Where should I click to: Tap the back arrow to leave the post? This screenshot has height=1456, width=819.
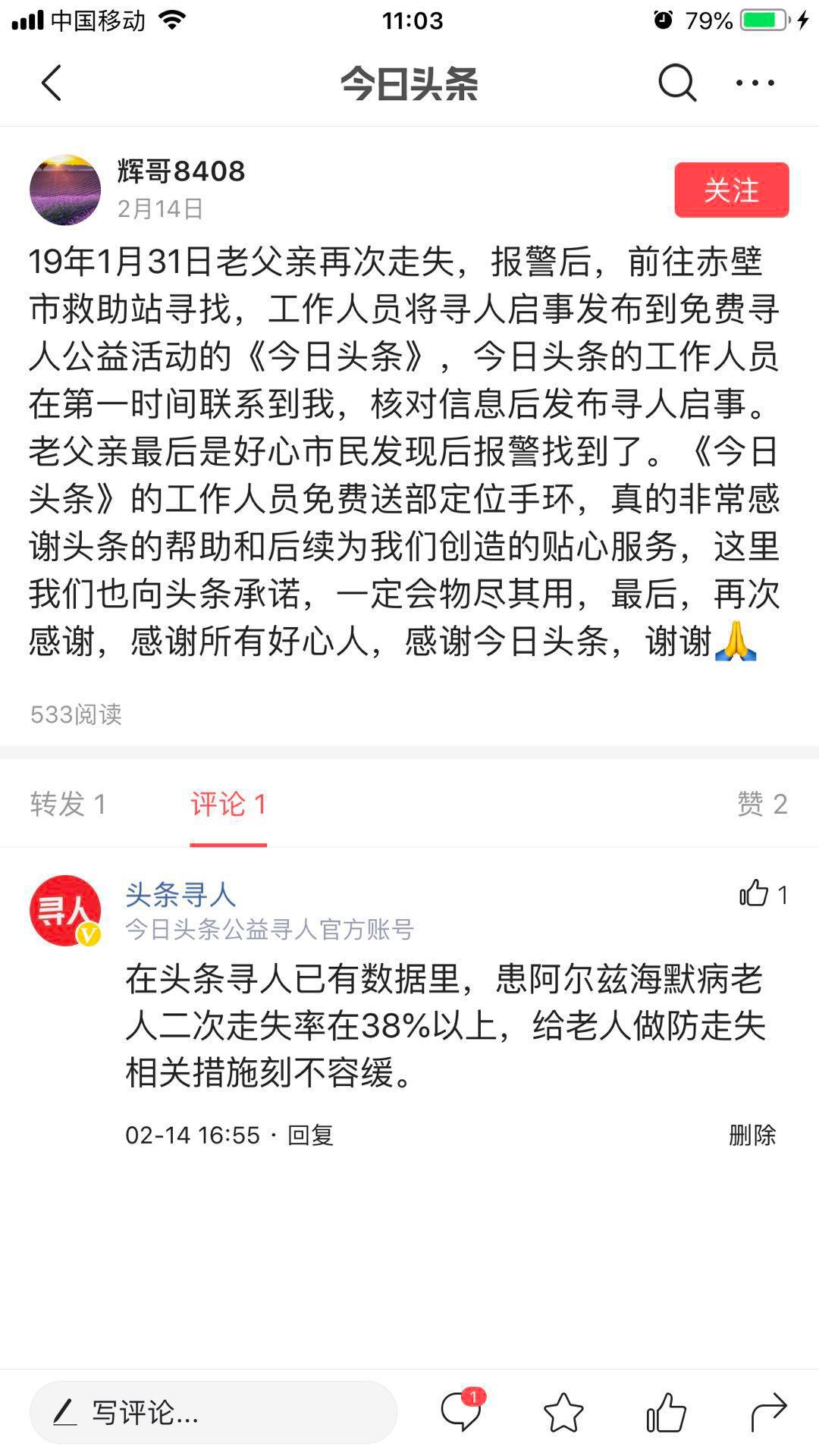tap(51, 82)
